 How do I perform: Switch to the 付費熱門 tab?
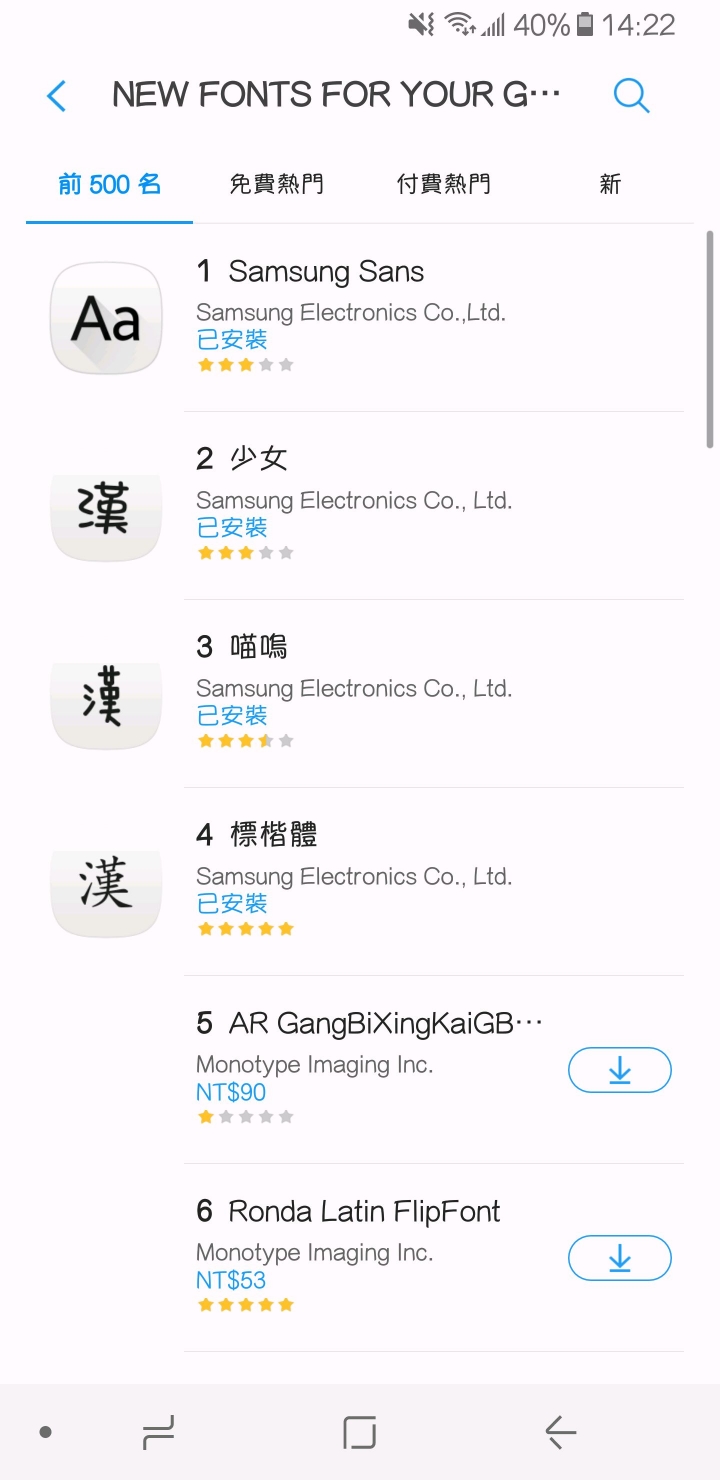[443, 184]
